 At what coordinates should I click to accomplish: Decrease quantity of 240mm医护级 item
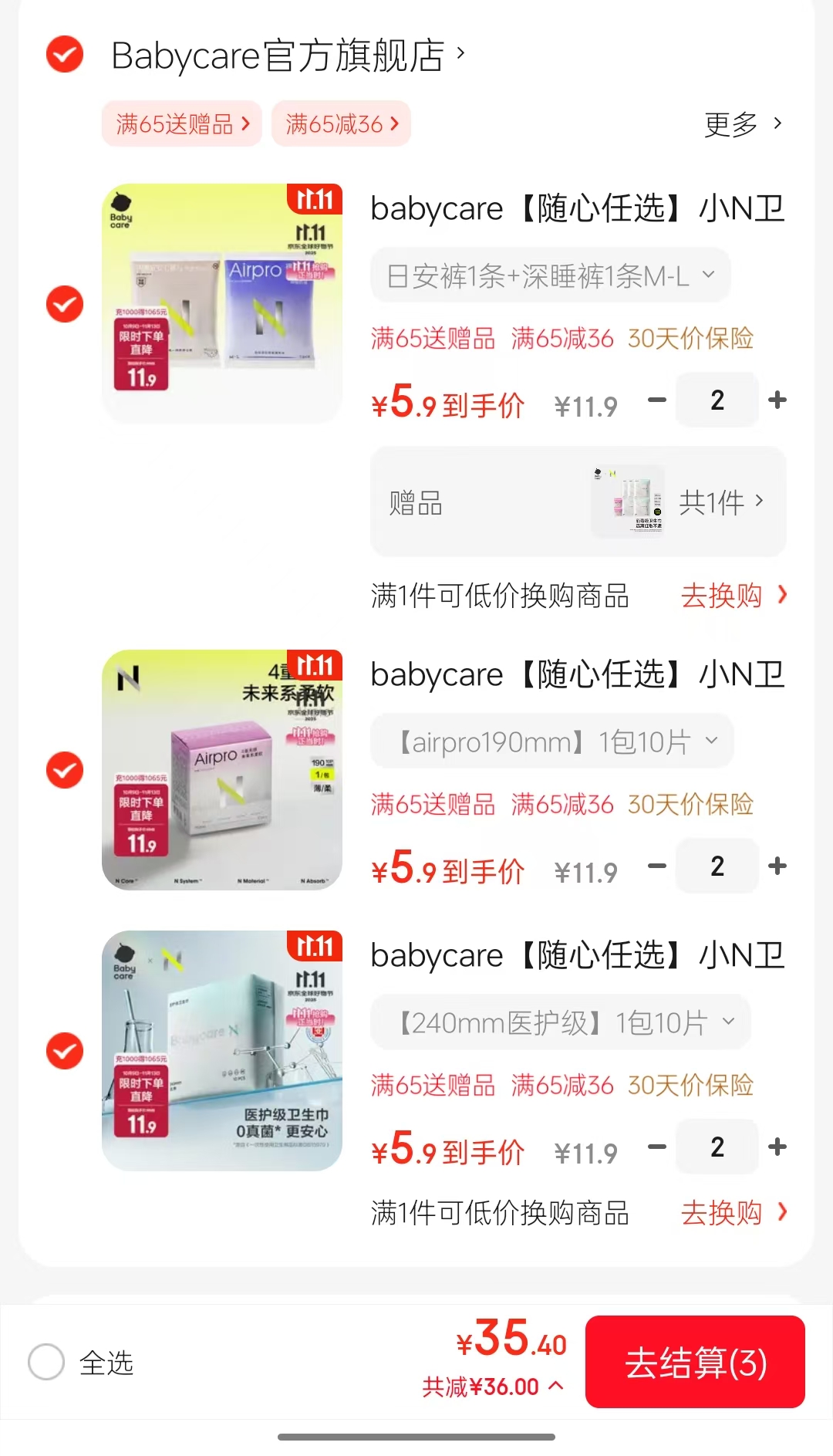[x=657, y=1147]
